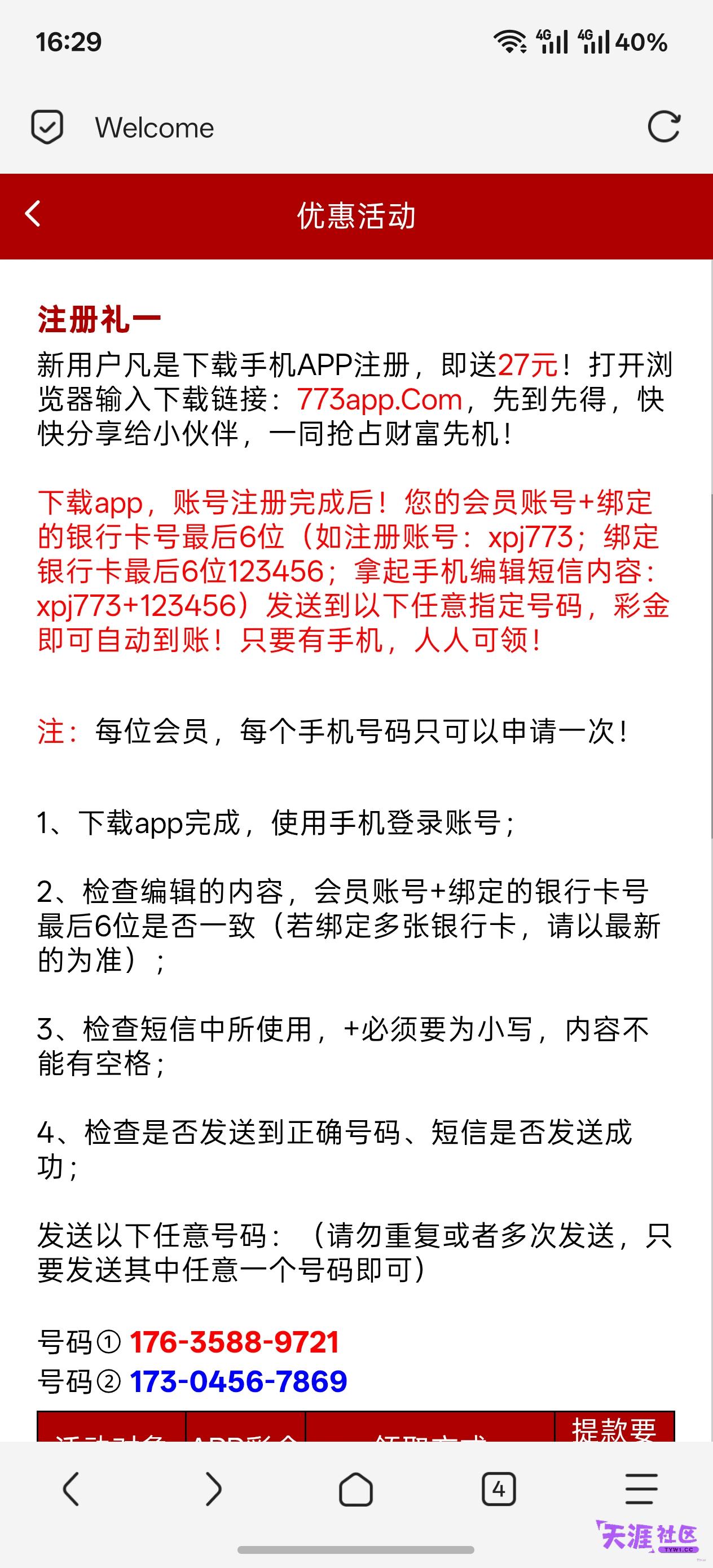Reload the page with the refresh icon
The height and width of the screenshot is (1568, 713).
(664, 127)
